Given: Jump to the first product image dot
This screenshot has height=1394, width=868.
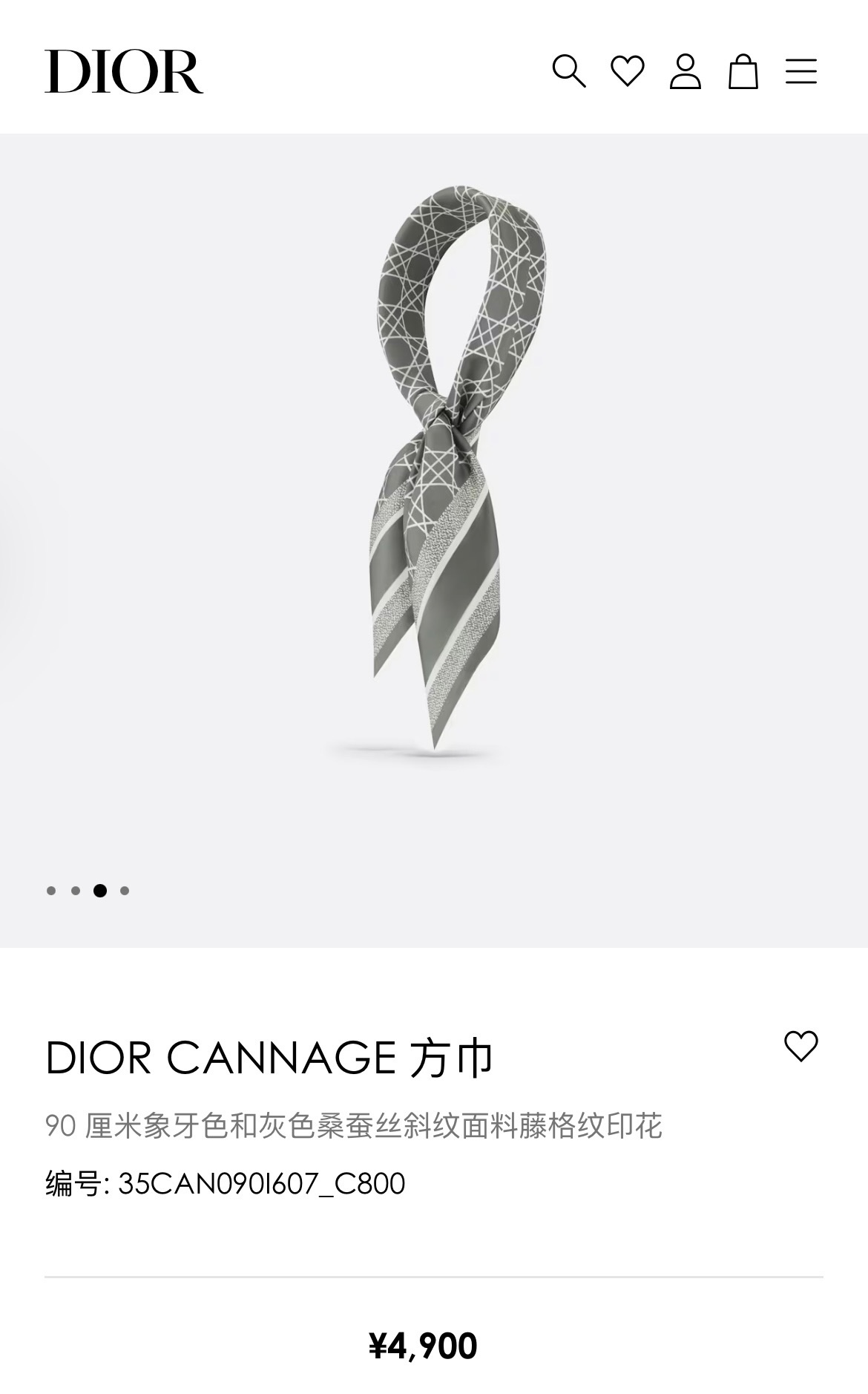Looking at the screenshot, I should [51, 891].
